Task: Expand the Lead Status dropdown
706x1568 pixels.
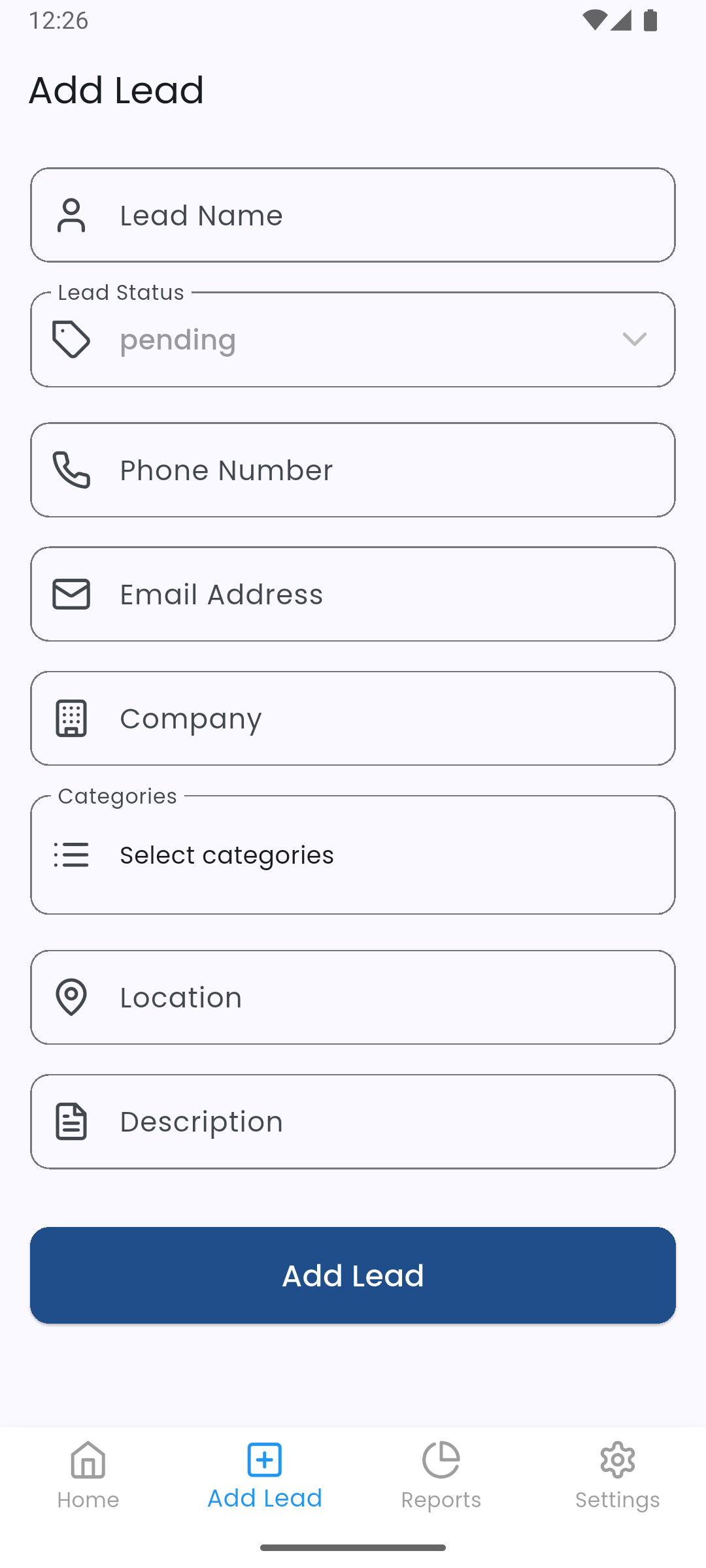Action: click(353, 339)
